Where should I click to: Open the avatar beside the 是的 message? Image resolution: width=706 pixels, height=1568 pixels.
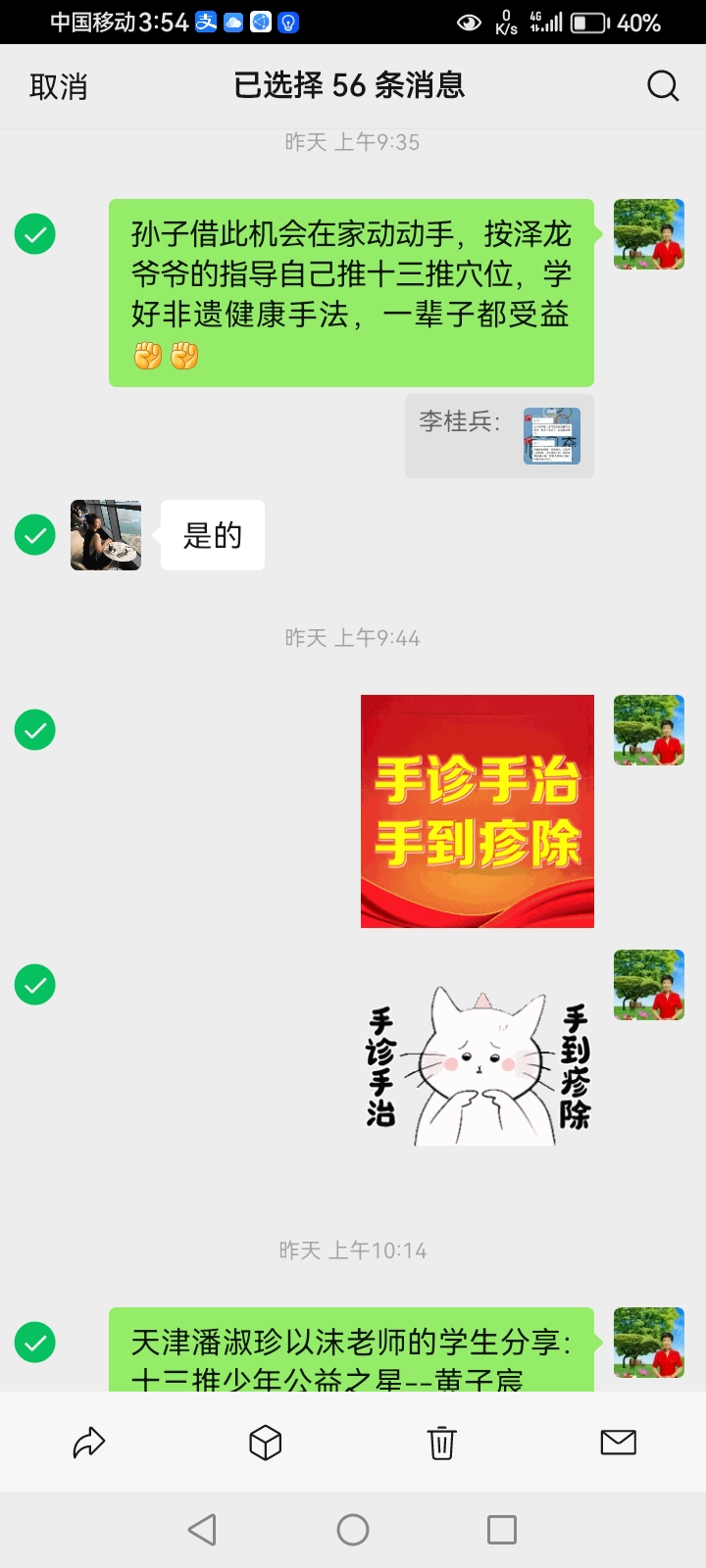pyautogui.click(x=106, y=535)
